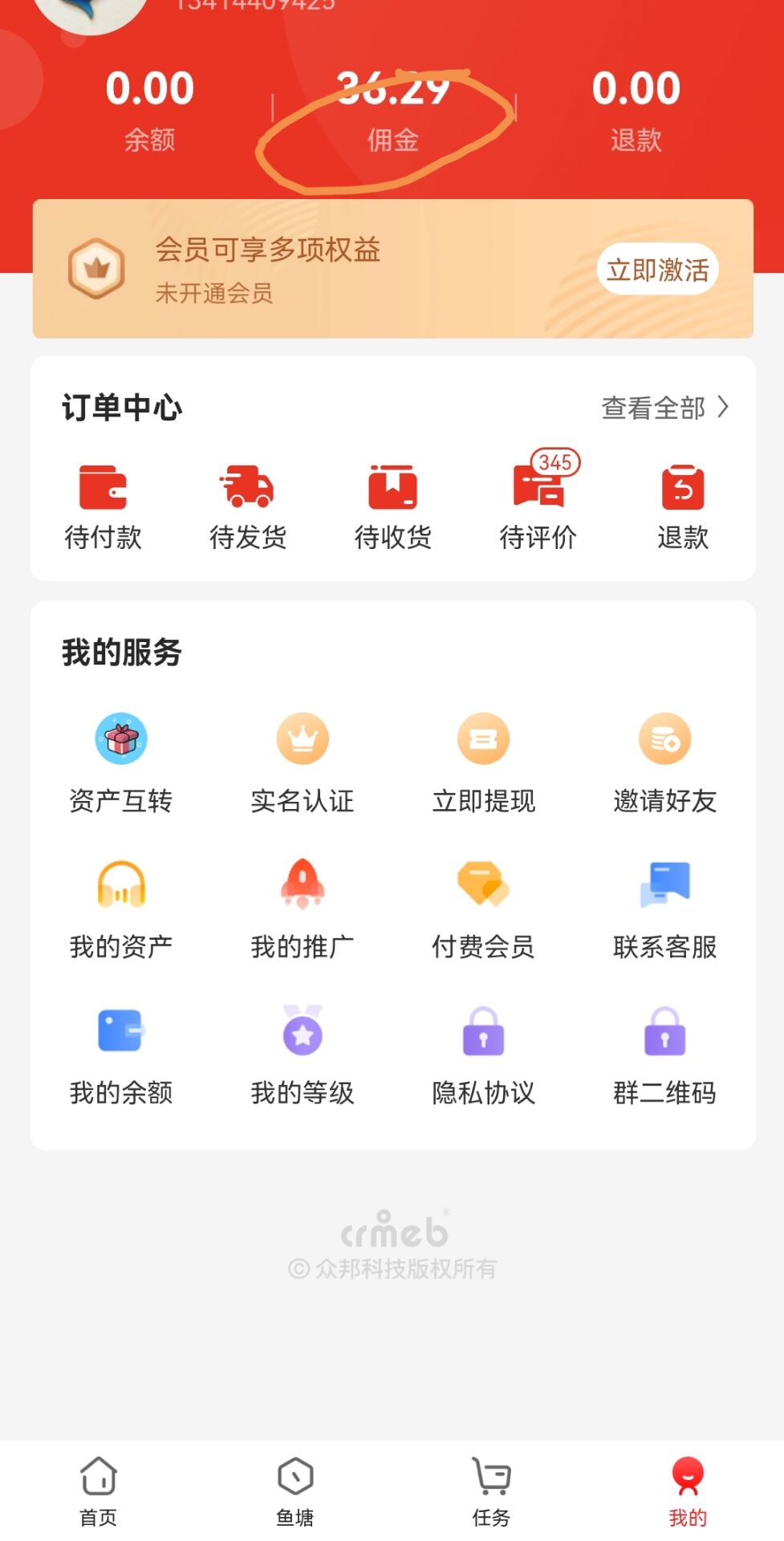Open 邀请好友 invite friends coins icon
This screenshot has height=1541, width=784.
664,739
